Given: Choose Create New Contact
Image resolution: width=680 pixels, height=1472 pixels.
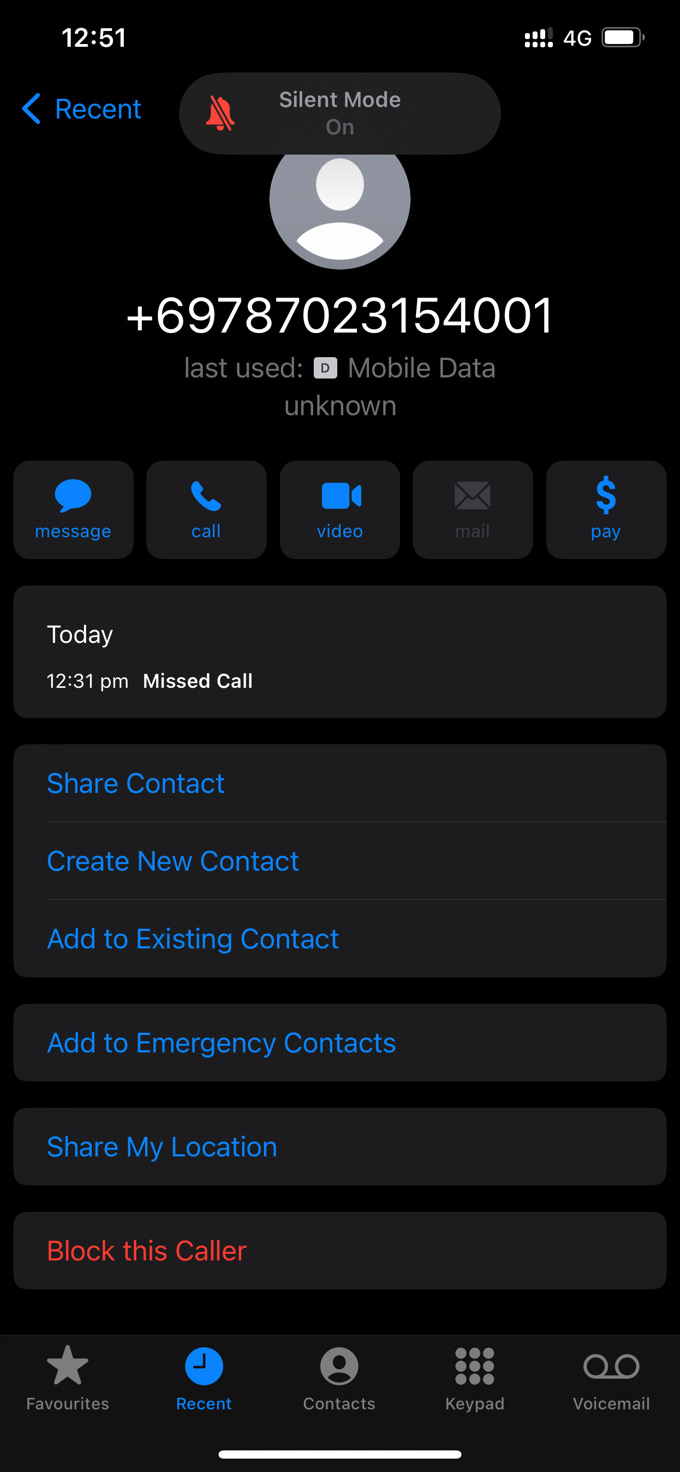Looking at the screenshot, I should 340,861.
